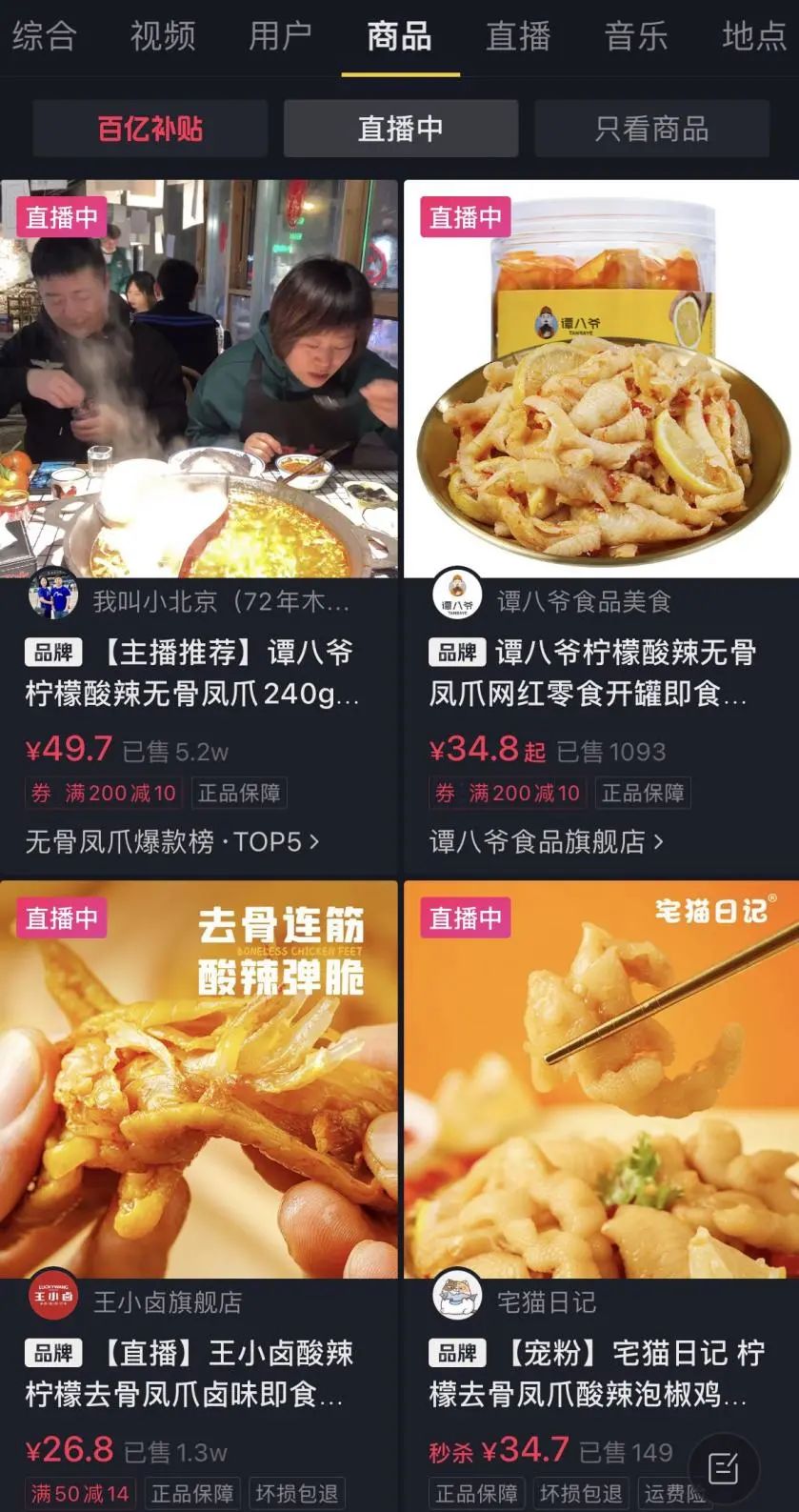Viewport: 799px width, 1512px height.
Task: Toggle the 直播中 filter chip
Action: (401, 129)
